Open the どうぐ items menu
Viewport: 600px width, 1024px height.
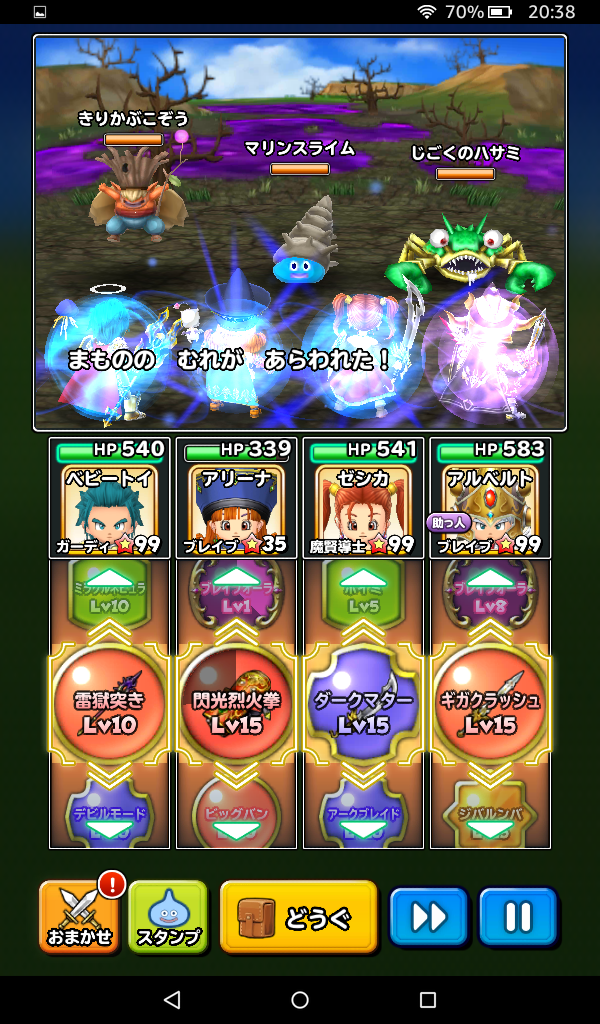click(298, 916)
